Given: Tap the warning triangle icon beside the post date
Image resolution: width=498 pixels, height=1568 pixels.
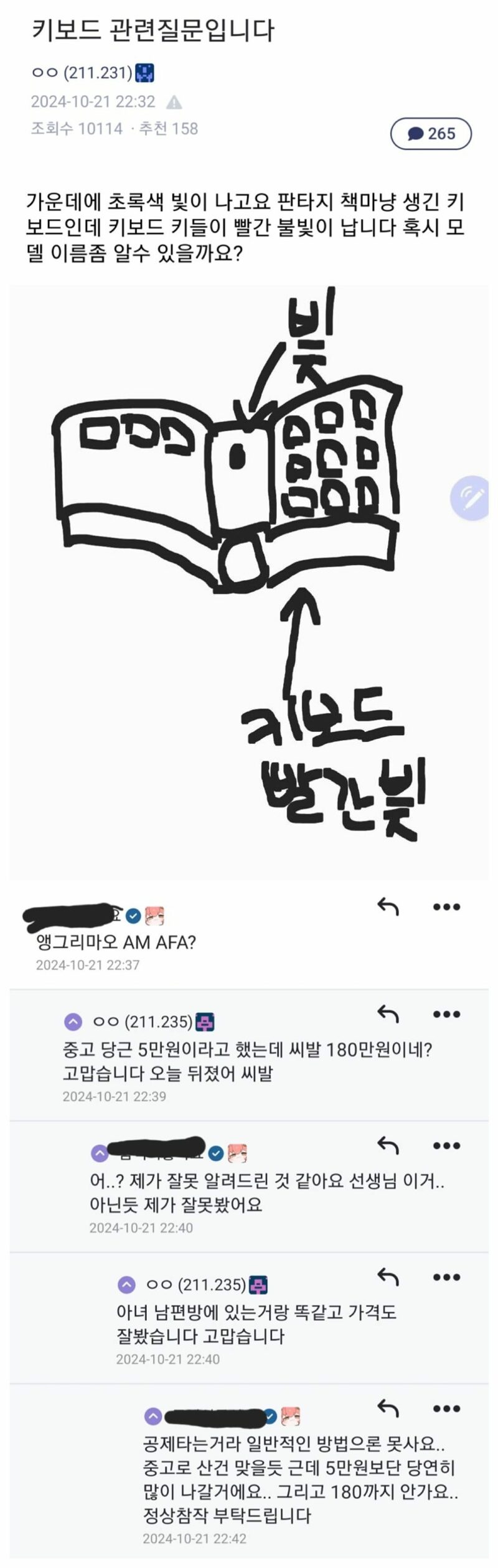Looking at the screenshot, I should (174, 102).
